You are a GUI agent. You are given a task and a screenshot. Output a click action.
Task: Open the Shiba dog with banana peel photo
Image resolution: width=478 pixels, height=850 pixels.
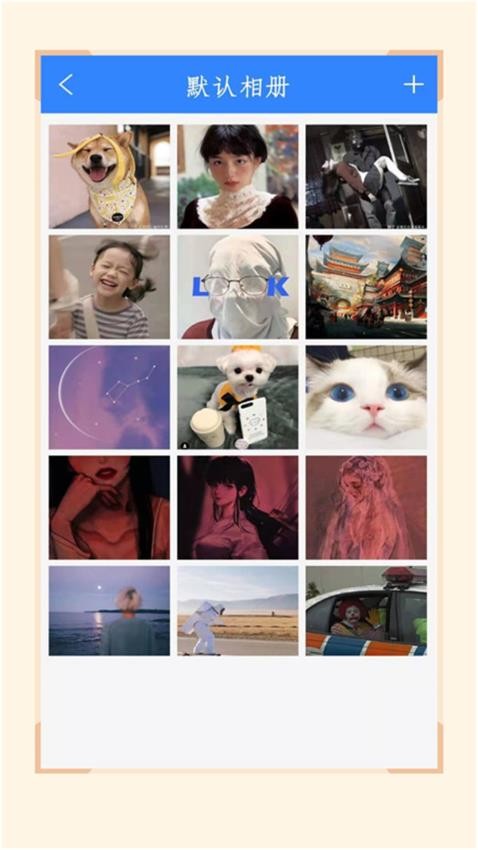109,177
